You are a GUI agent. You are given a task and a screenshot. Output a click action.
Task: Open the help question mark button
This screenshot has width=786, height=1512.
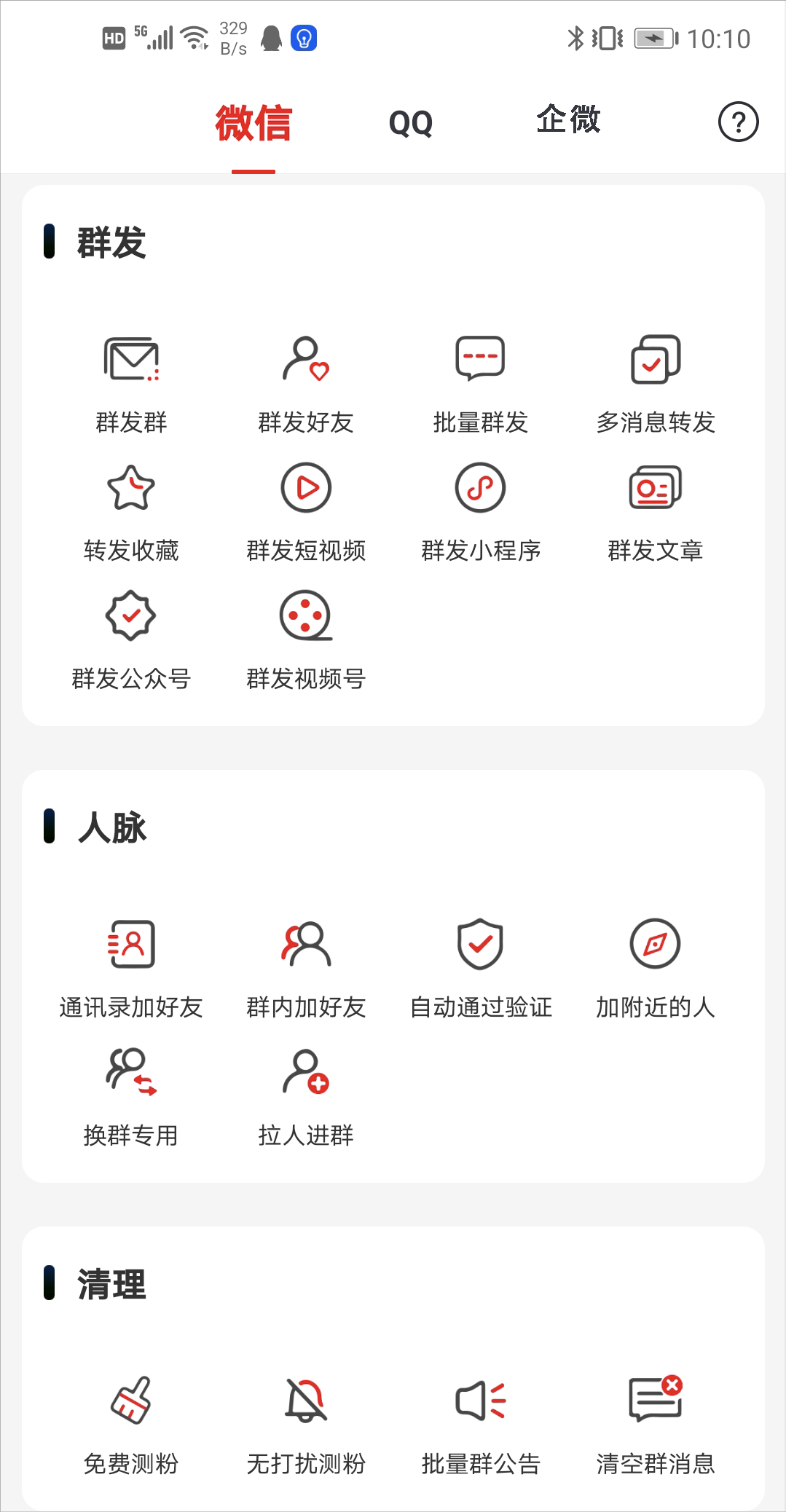click(739, 122)
